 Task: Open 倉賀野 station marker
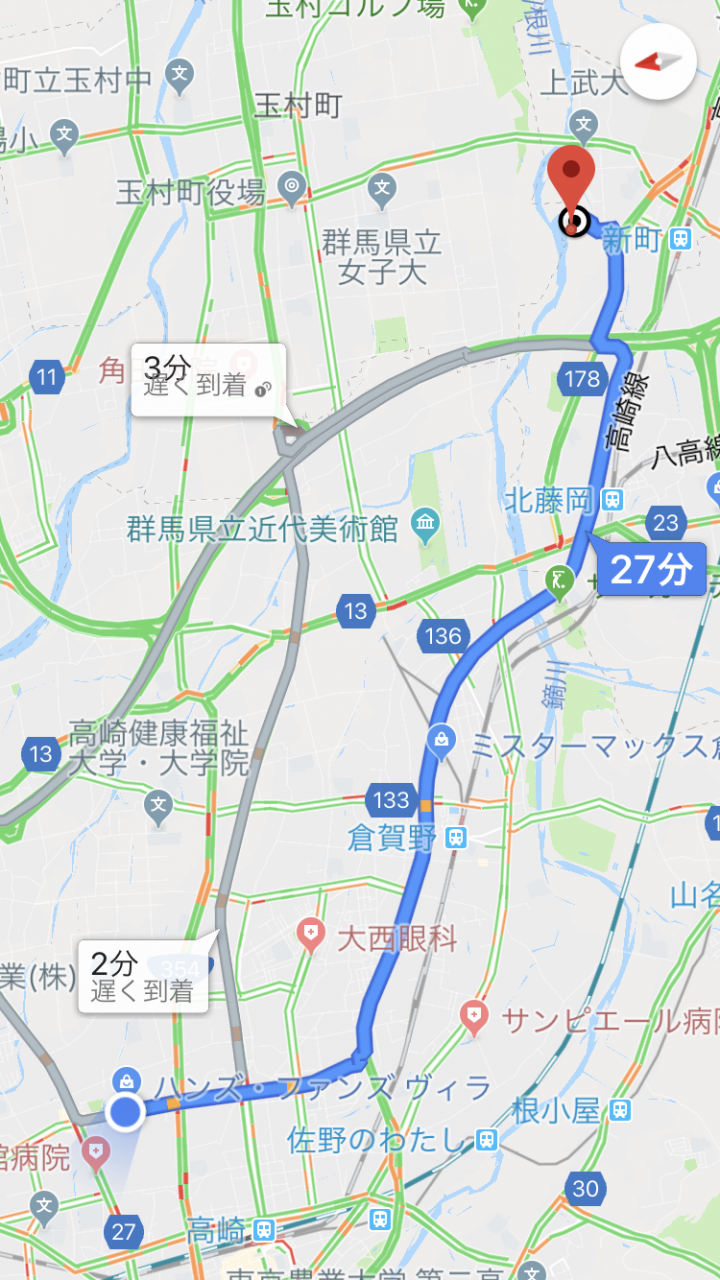click(456, 837)
